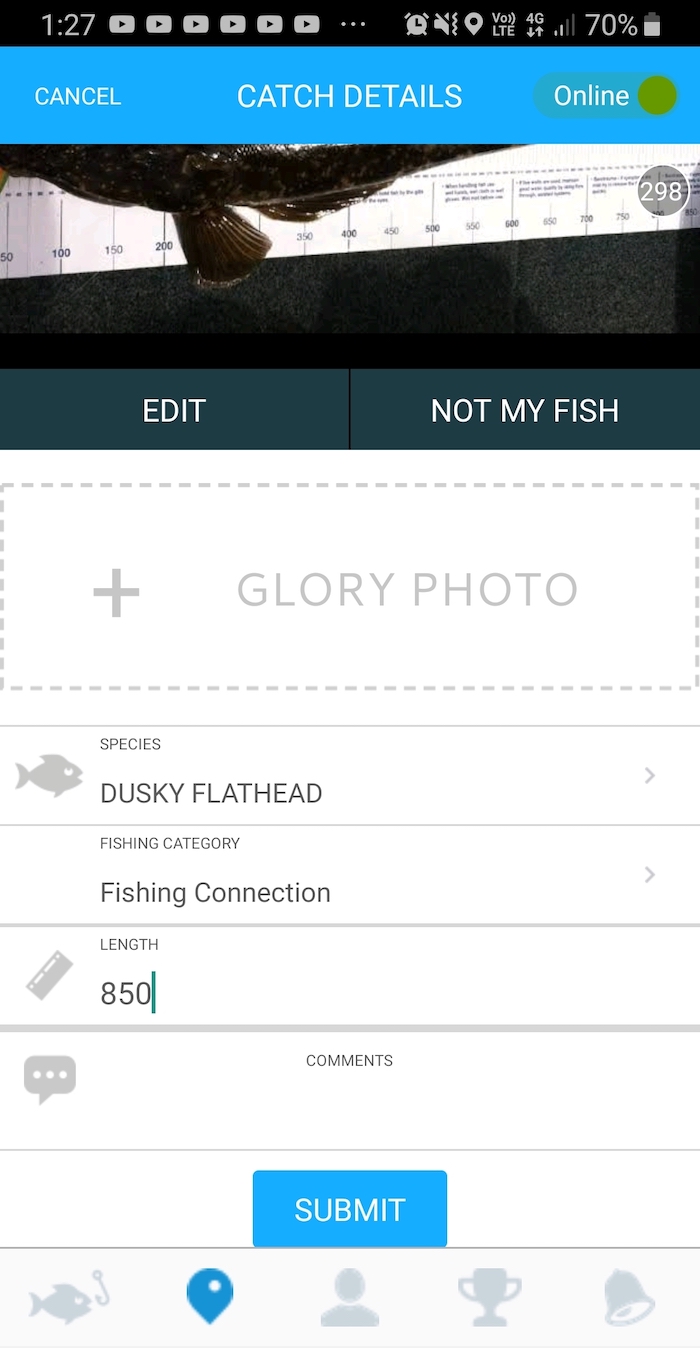Edit the length field
This screenshot has width=700, height=1348.
pos(350,976)
